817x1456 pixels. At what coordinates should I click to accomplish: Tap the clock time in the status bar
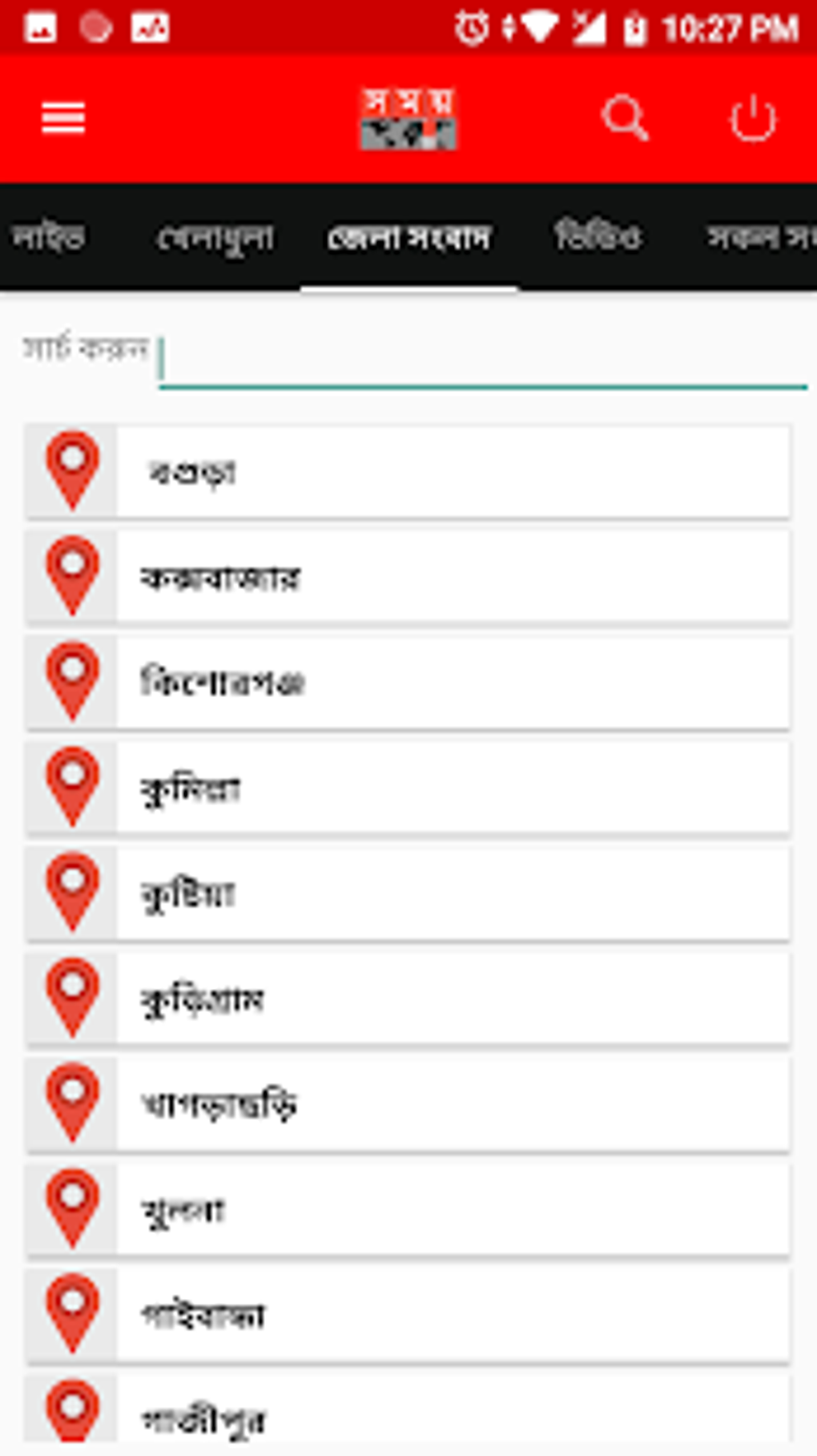(729, 26)
